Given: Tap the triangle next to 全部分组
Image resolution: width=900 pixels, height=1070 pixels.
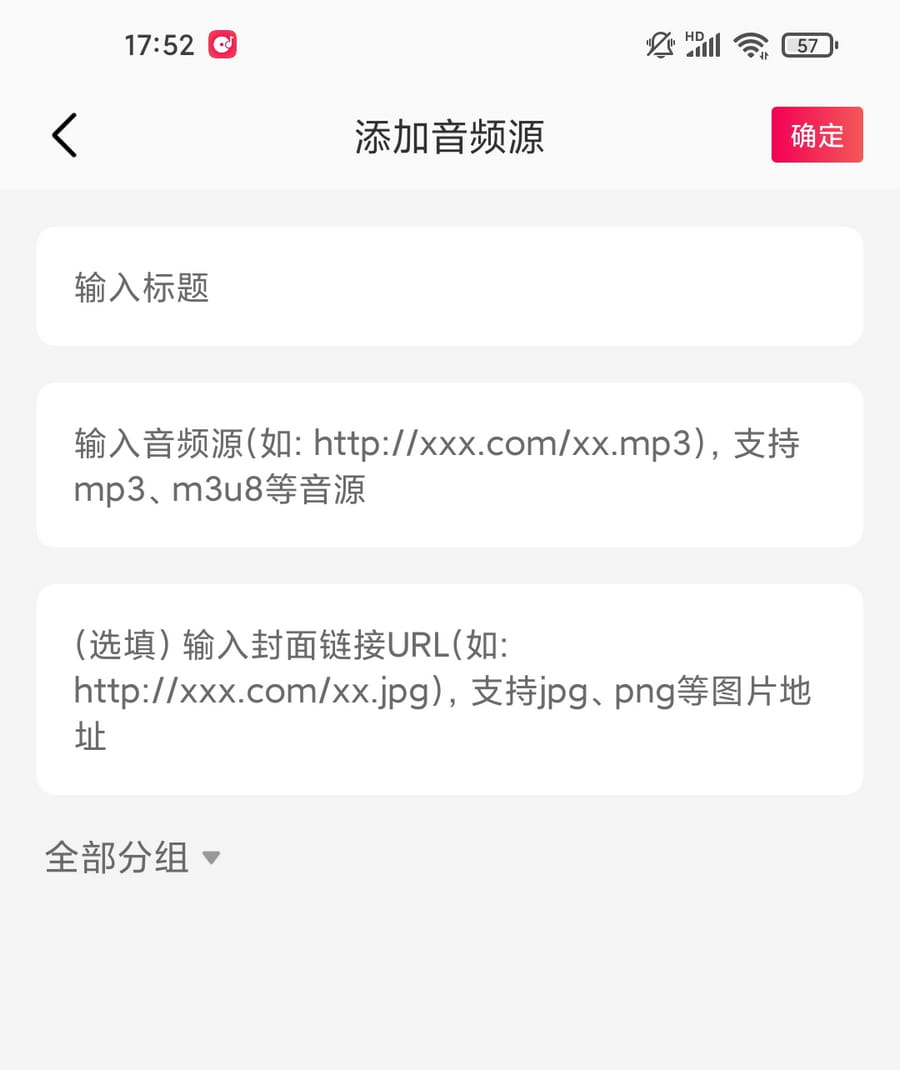Looking at the screenshot, I should click(211, 858).
